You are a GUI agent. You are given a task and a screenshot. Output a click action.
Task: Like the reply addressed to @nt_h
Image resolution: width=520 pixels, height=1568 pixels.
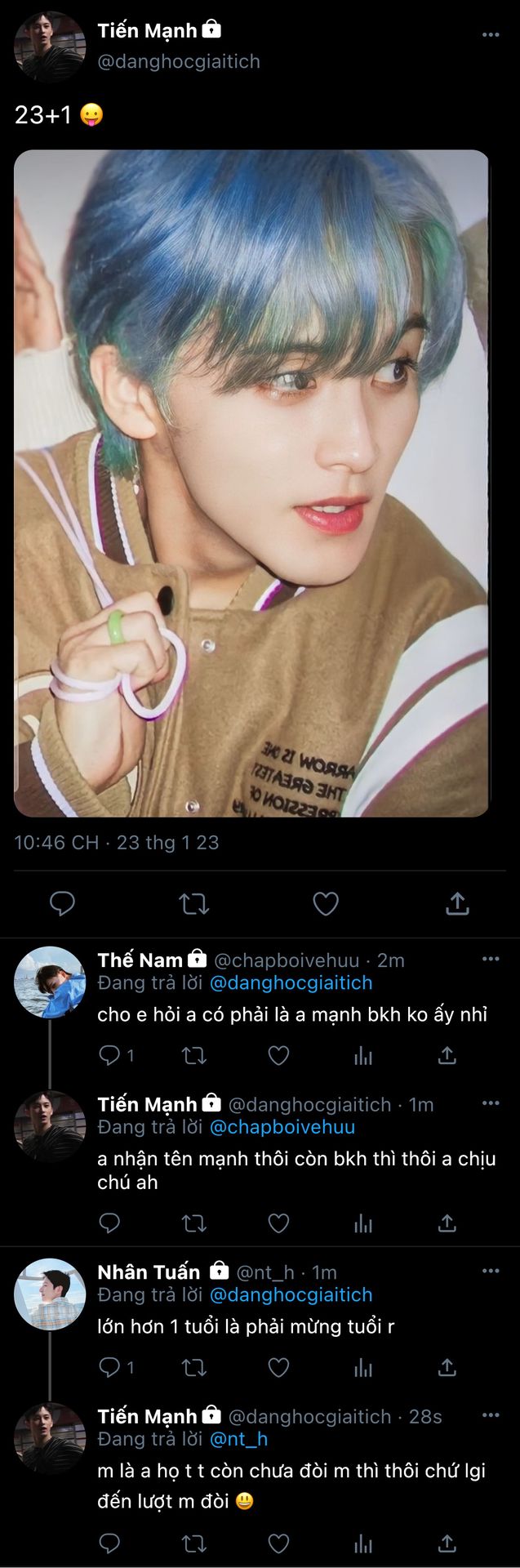[x=279, y=1543]
